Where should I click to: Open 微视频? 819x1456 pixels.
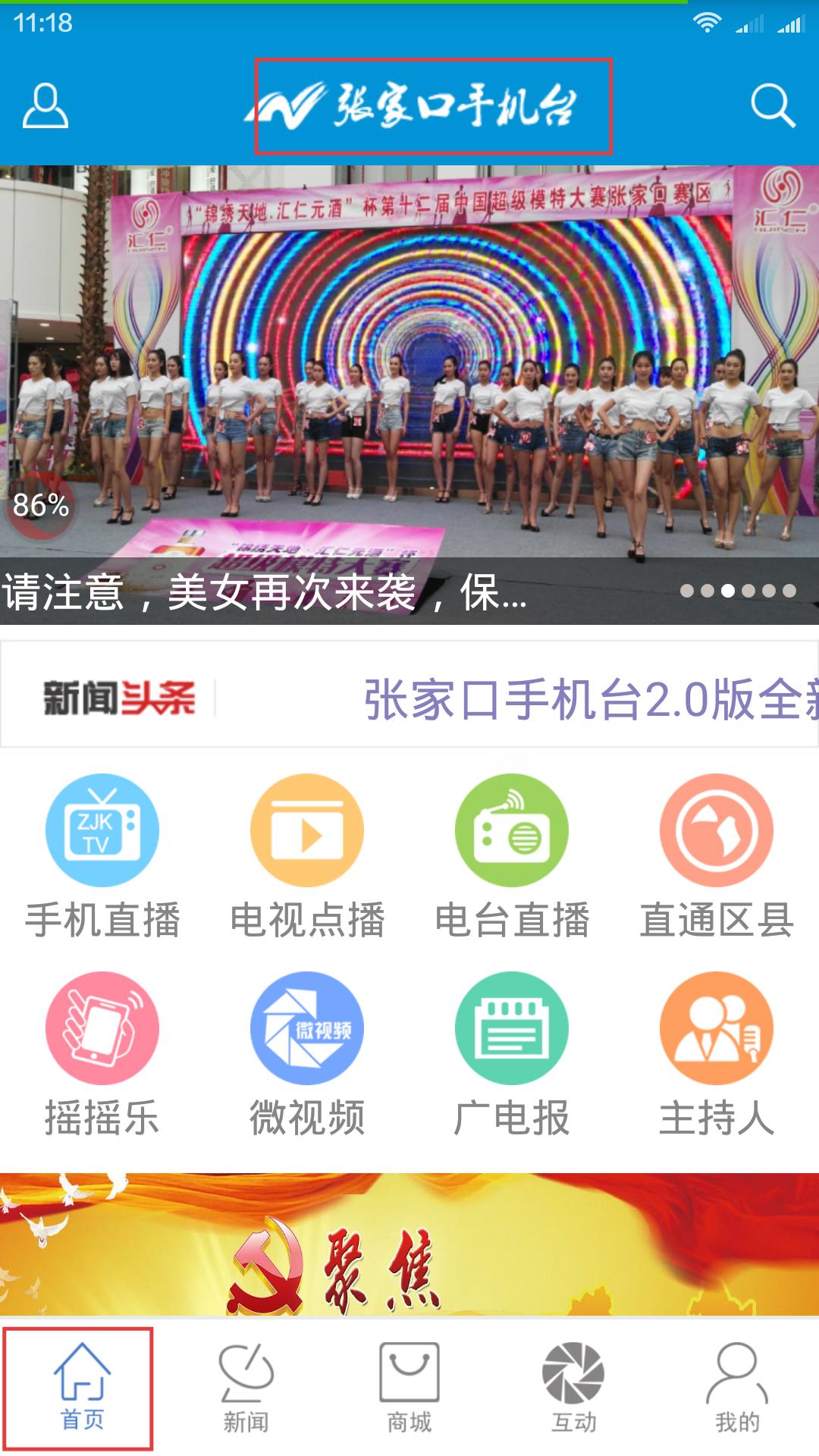(307, 1055)
